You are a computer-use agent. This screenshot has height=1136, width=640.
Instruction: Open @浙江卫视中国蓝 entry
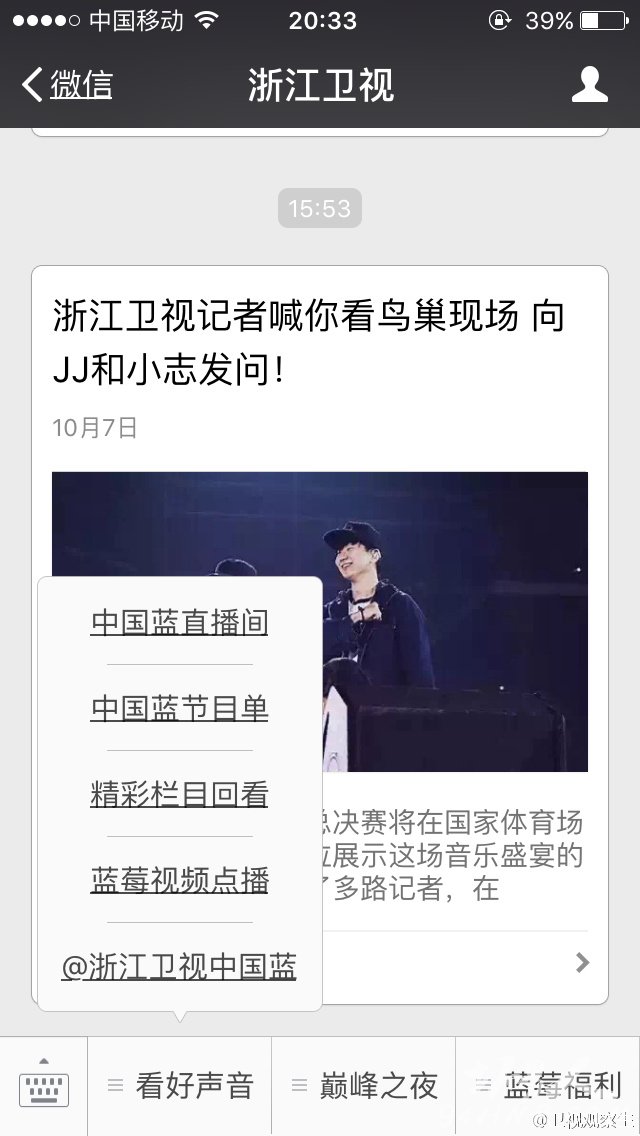pos(179,966)
